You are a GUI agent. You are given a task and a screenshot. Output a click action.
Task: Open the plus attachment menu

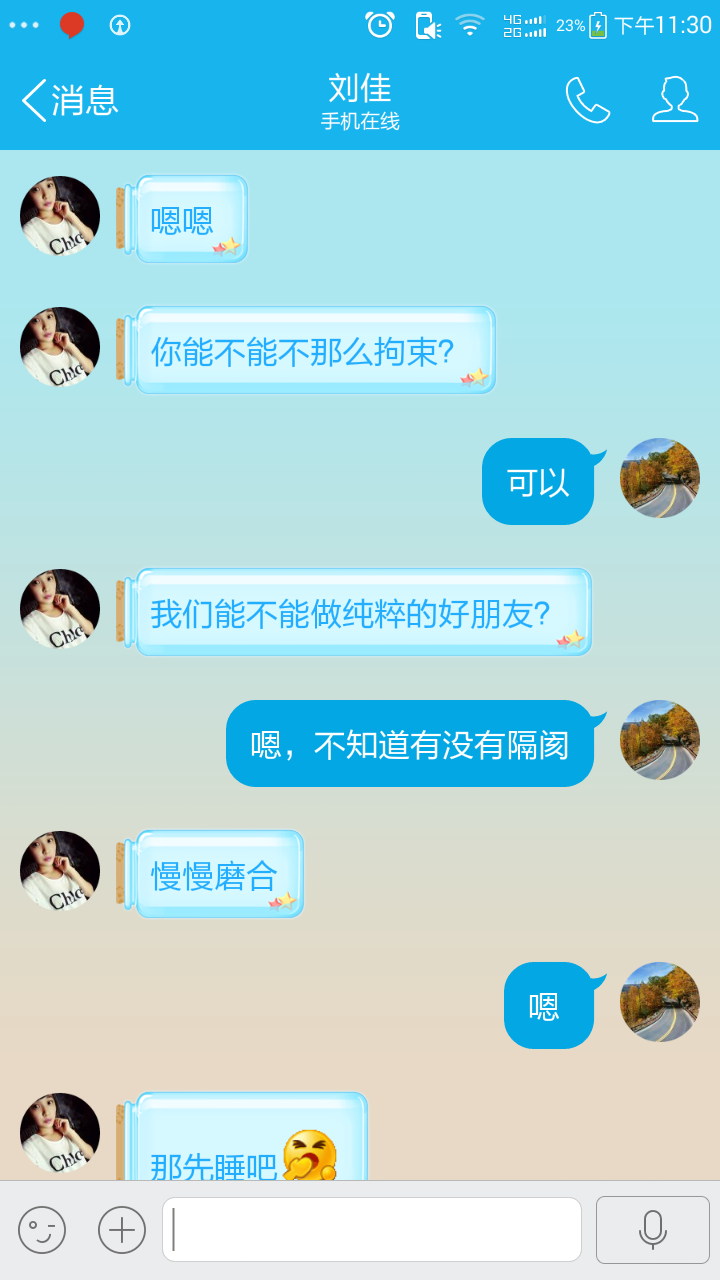click(x=122, y=1230)
